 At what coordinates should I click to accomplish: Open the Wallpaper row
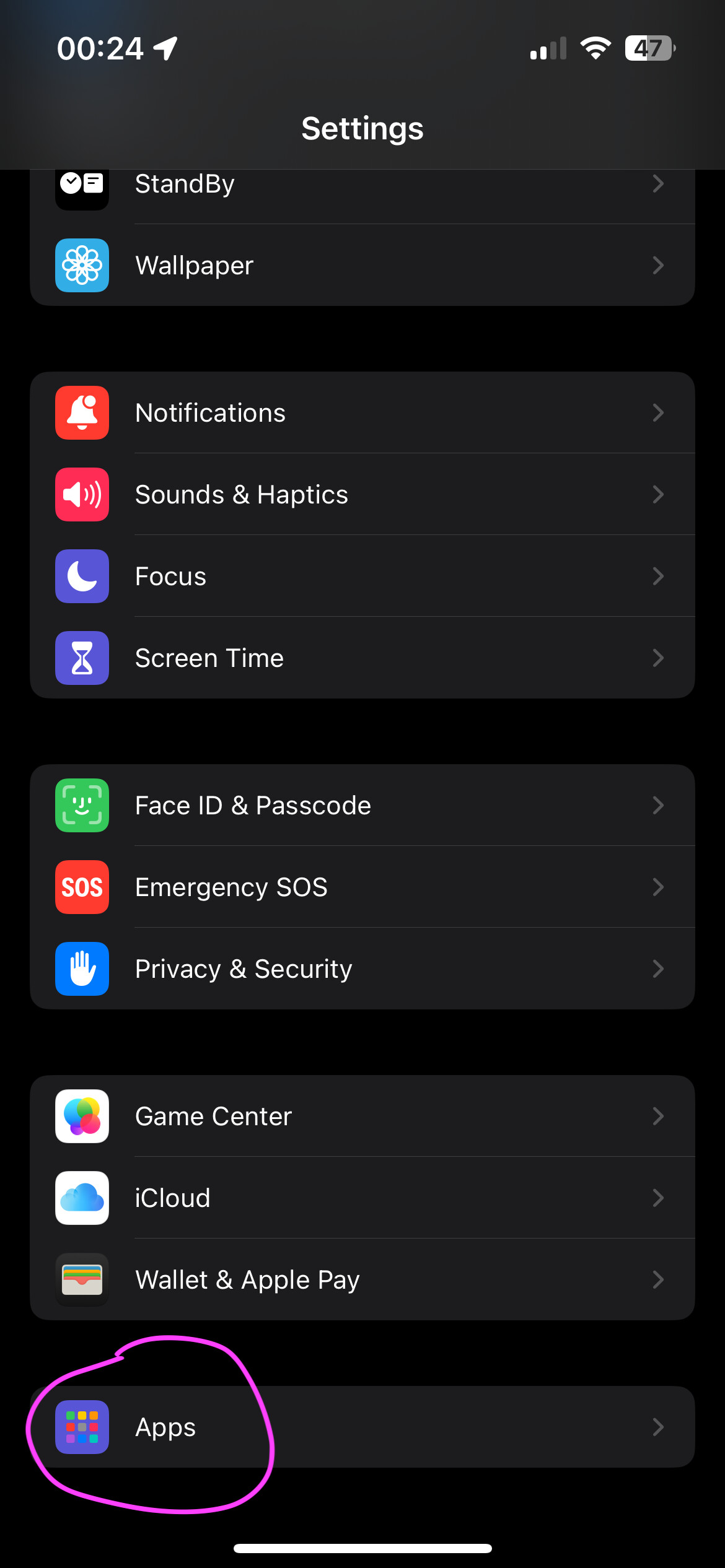tap(362, 265)
